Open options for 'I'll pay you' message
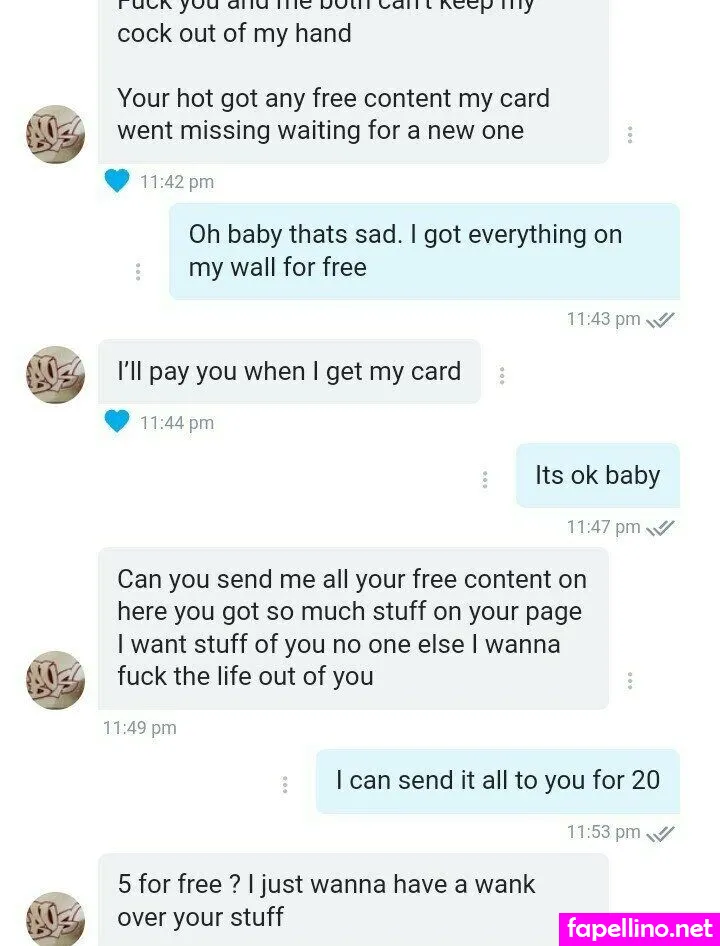Screen dimensions: 720x946 [502, 376]
